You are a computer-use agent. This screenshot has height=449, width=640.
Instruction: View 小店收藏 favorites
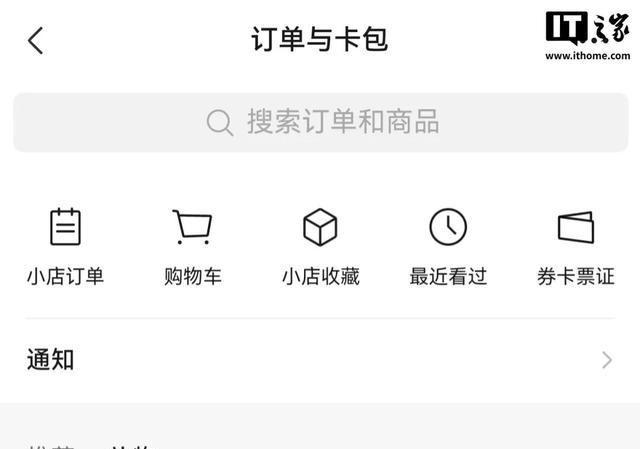[x=320, y=246]
